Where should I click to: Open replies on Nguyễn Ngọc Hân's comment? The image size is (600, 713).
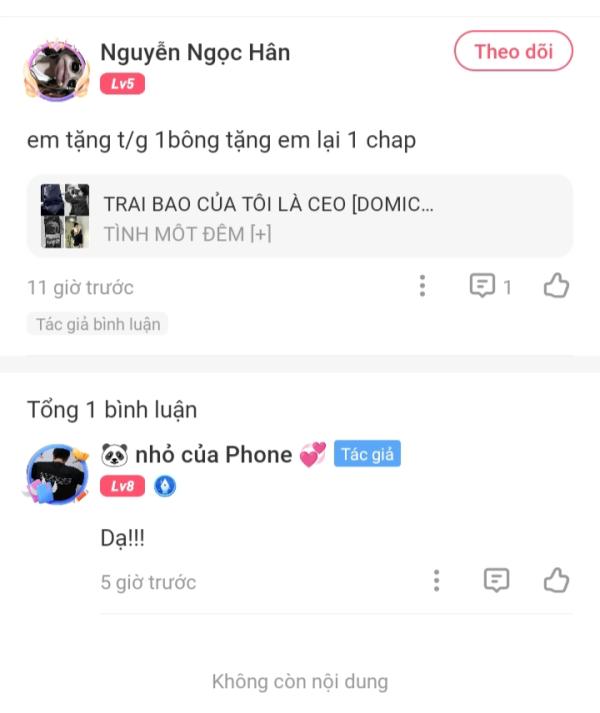pyautogui.click(x=489, y=287)
